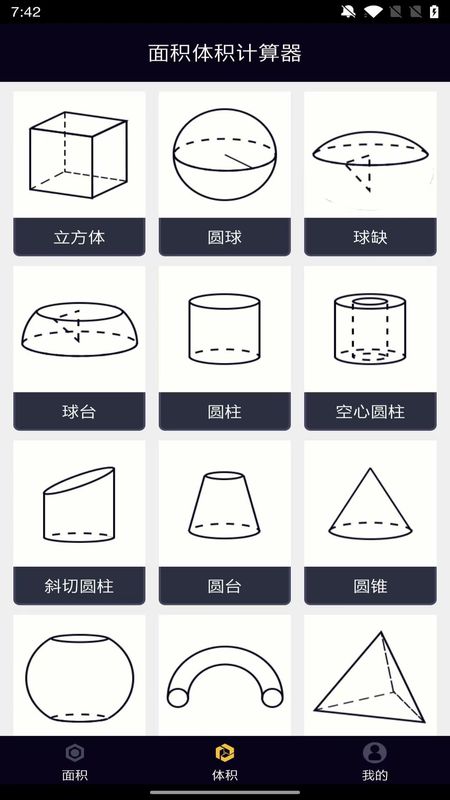Open the 立方体 cube volume calculator
This screenshot has width=450, height=800.
(79, 173)
